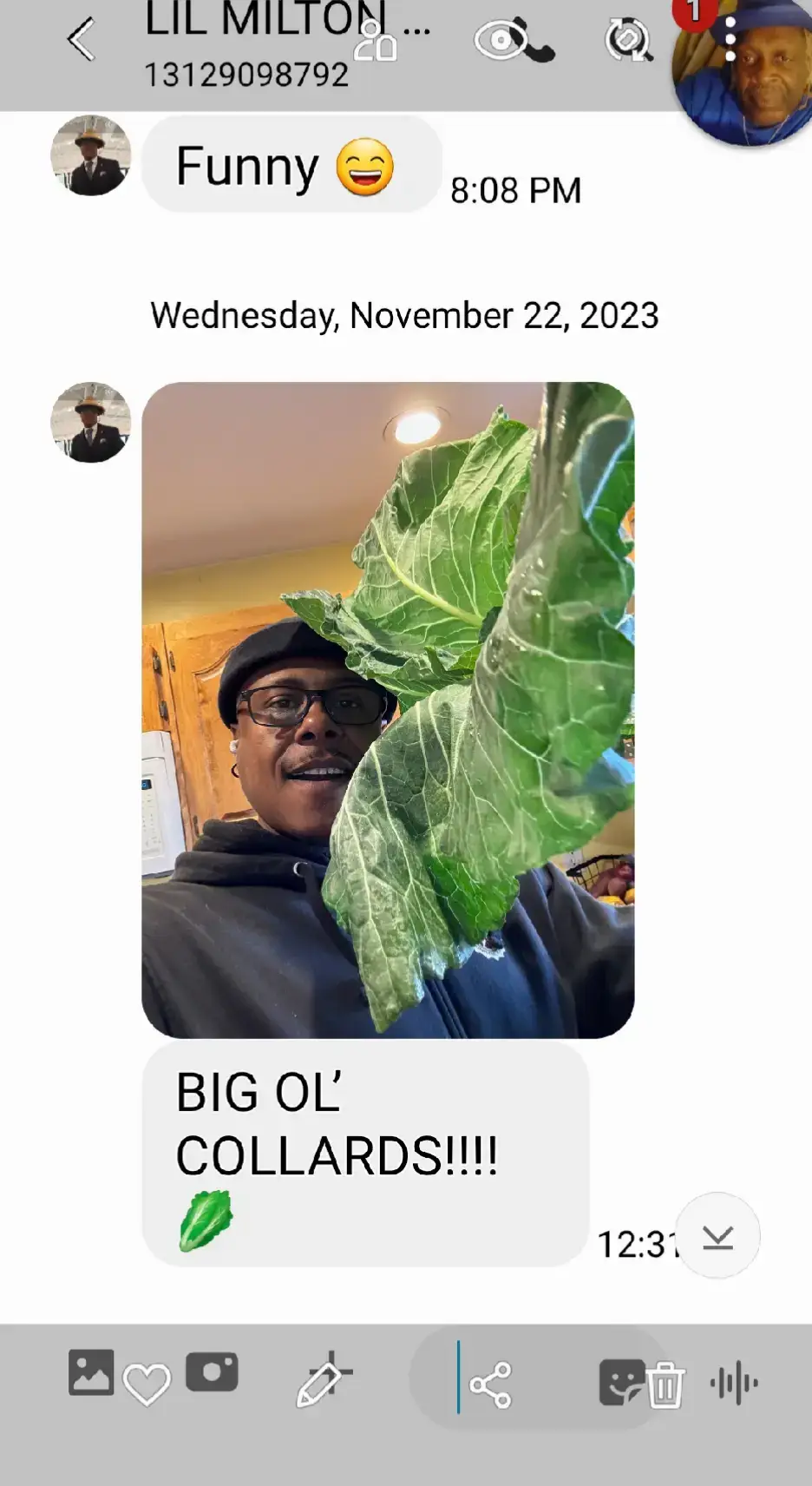Open the three-dot overflow menu

[x=730, y=40]
